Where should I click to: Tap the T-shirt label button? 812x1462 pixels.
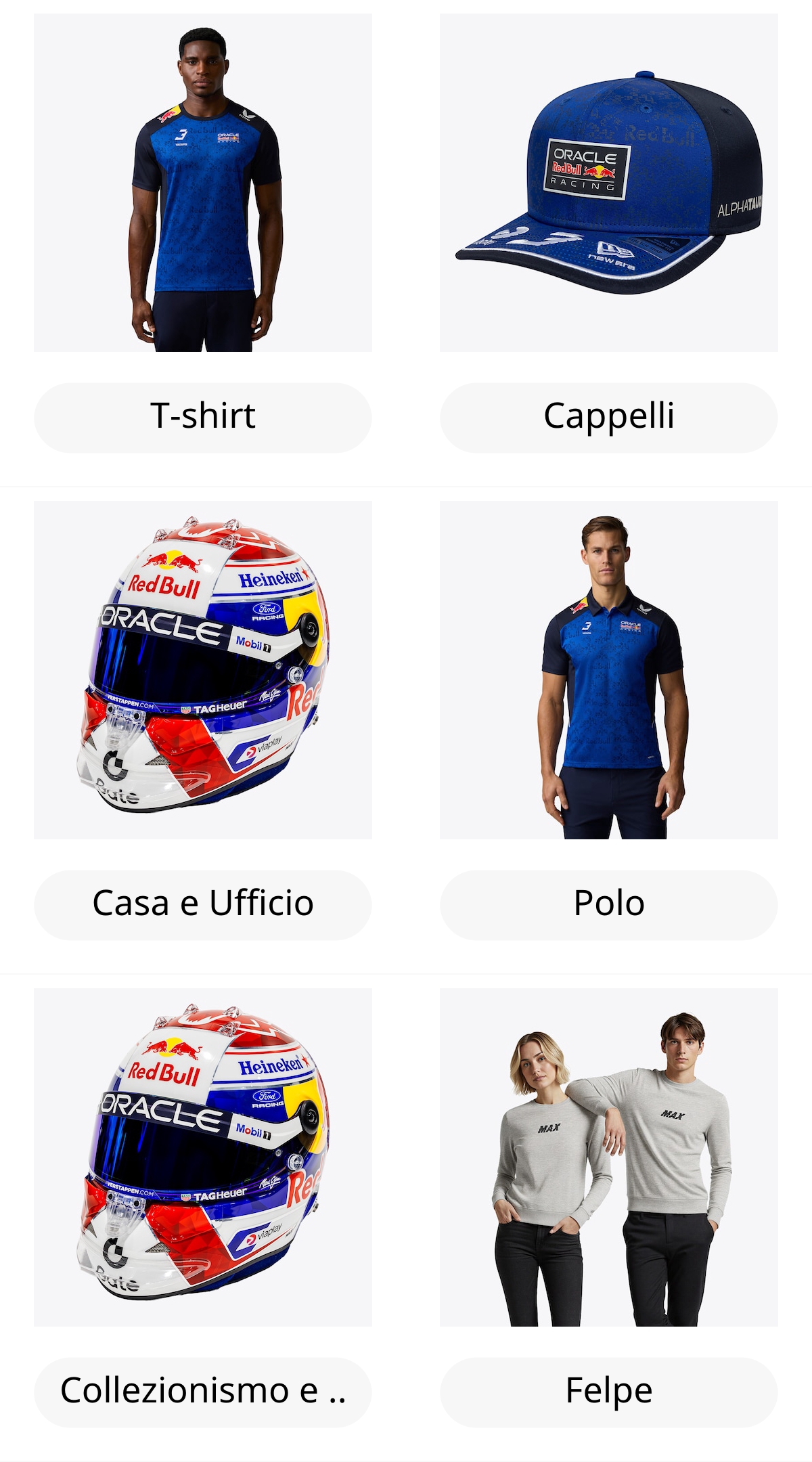203,417
